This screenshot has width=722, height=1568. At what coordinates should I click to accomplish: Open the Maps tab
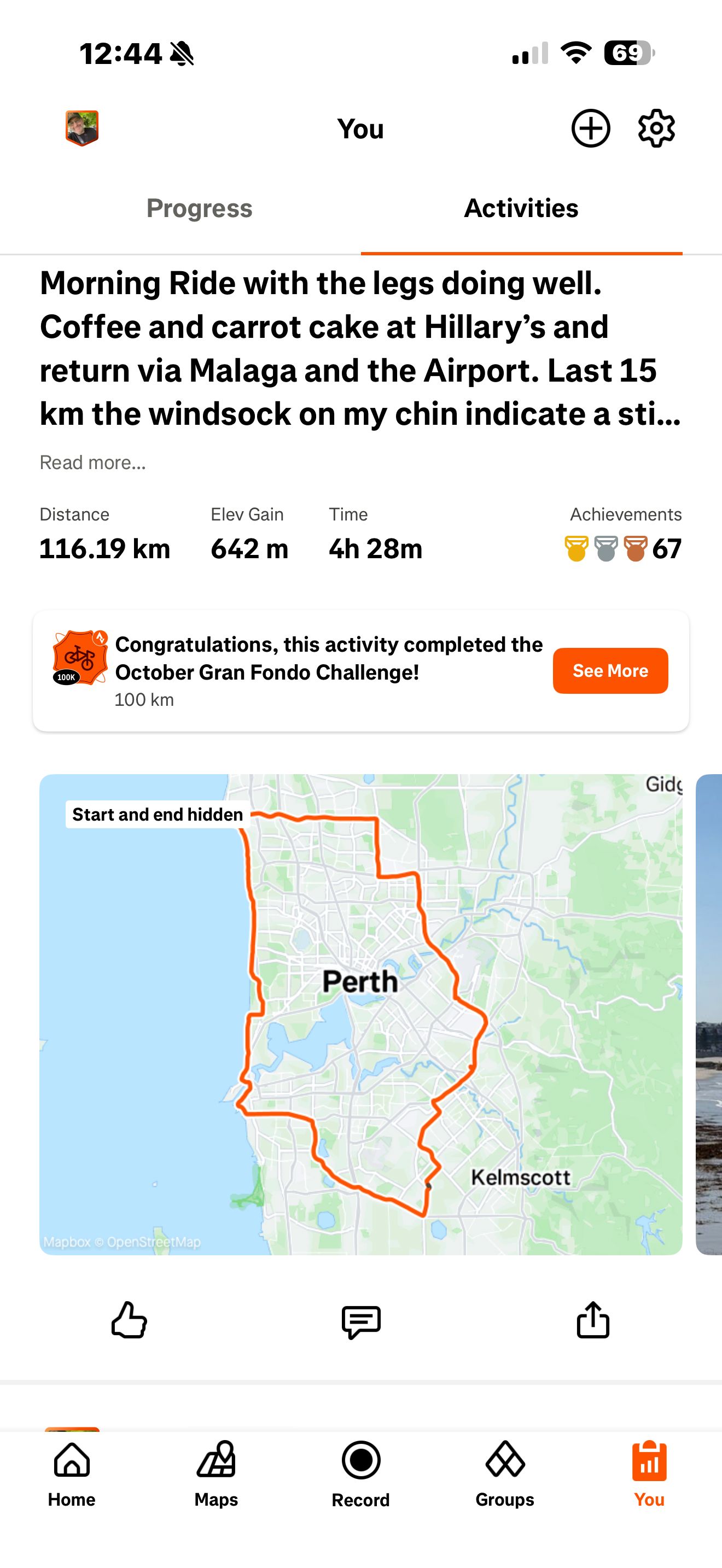coord(216,1473)
